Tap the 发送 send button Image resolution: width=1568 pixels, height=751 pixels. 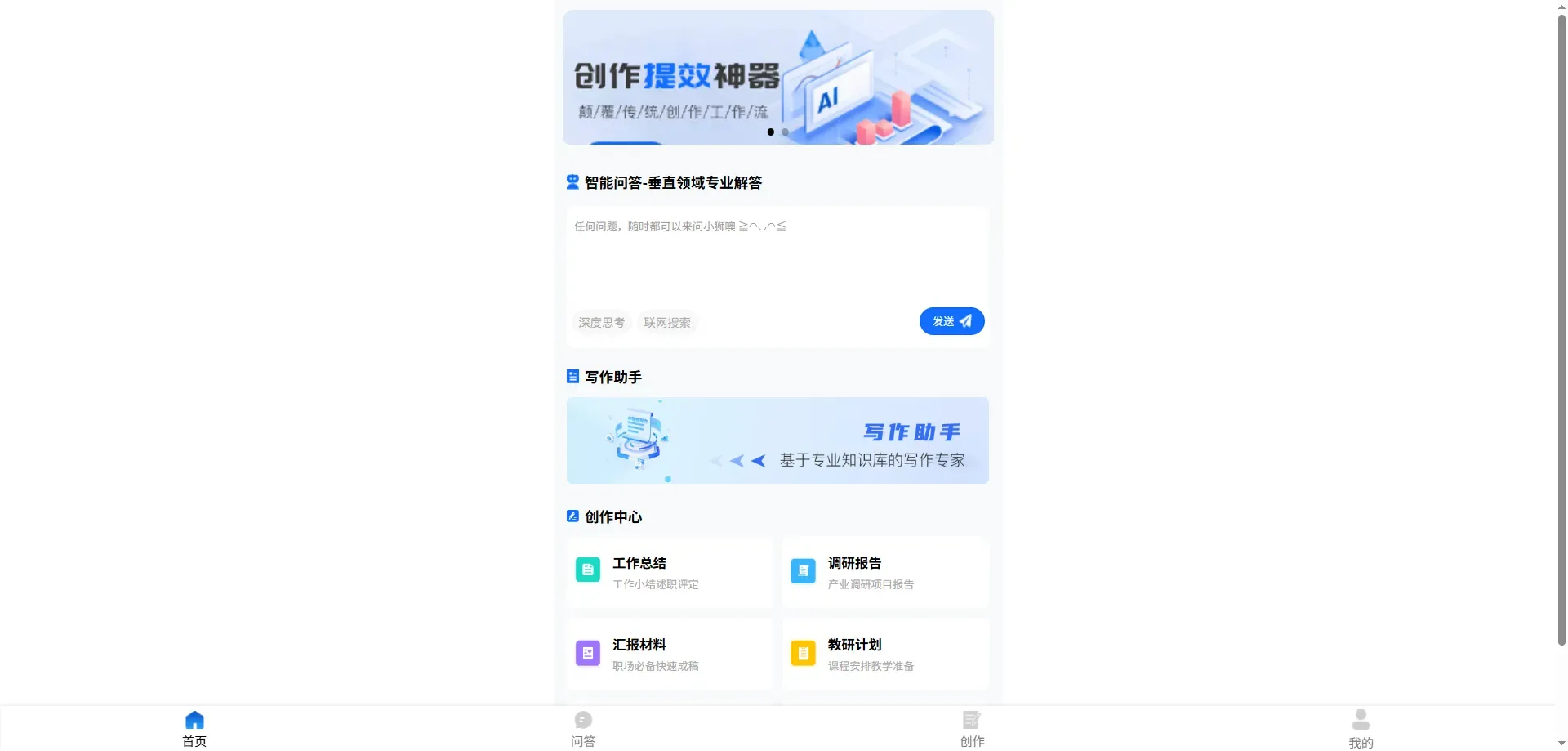click(951, 321)
